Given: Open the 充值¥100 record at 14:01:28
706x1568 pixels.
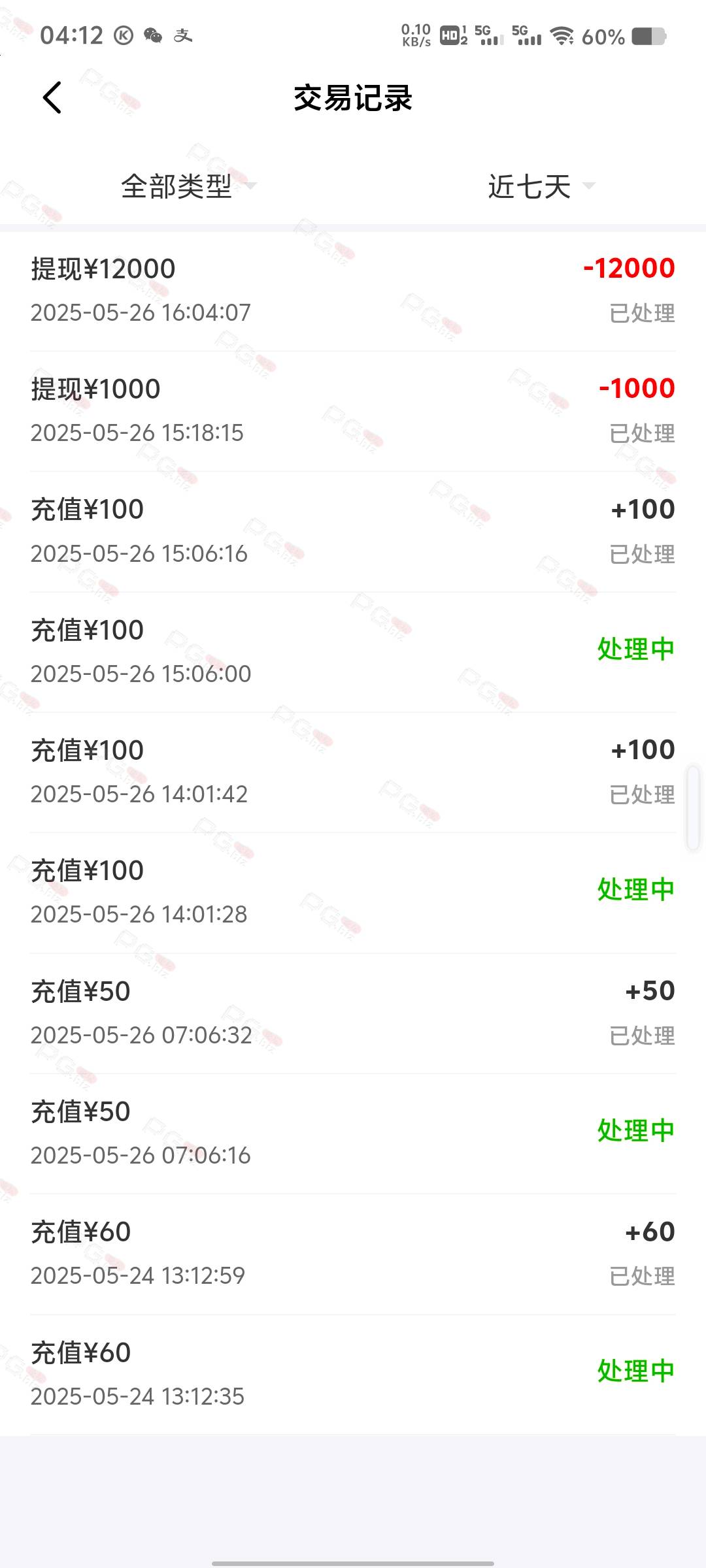Looking at the screenshot, I should [353, 893].
